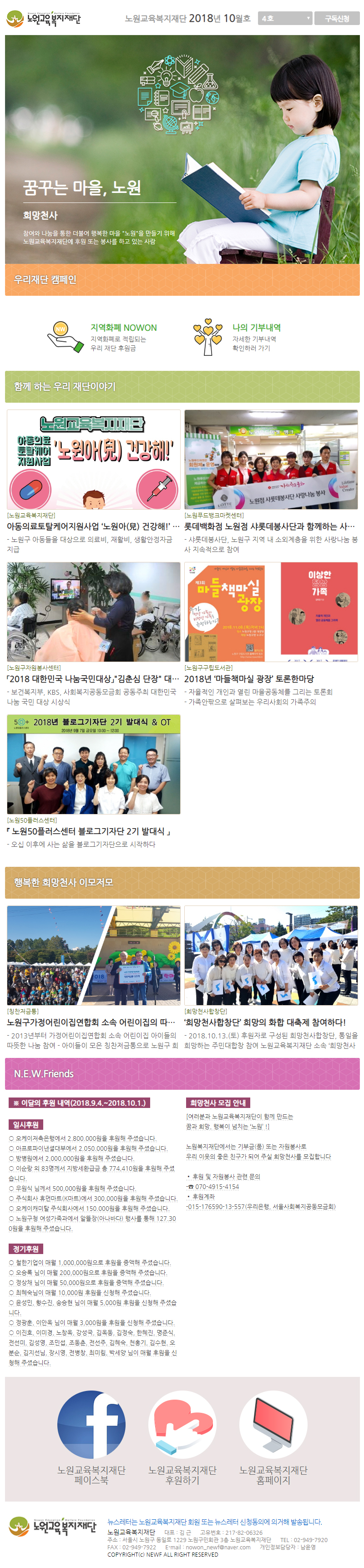
Task: Tap the 구독신청 subscribe button
Action: (337, 18)
